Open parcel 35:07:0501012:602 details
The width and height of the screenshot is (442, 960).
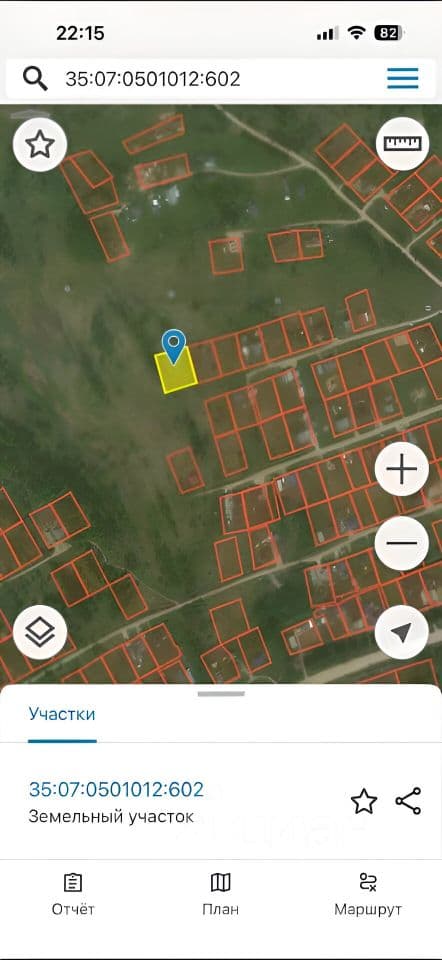(116, 789)
